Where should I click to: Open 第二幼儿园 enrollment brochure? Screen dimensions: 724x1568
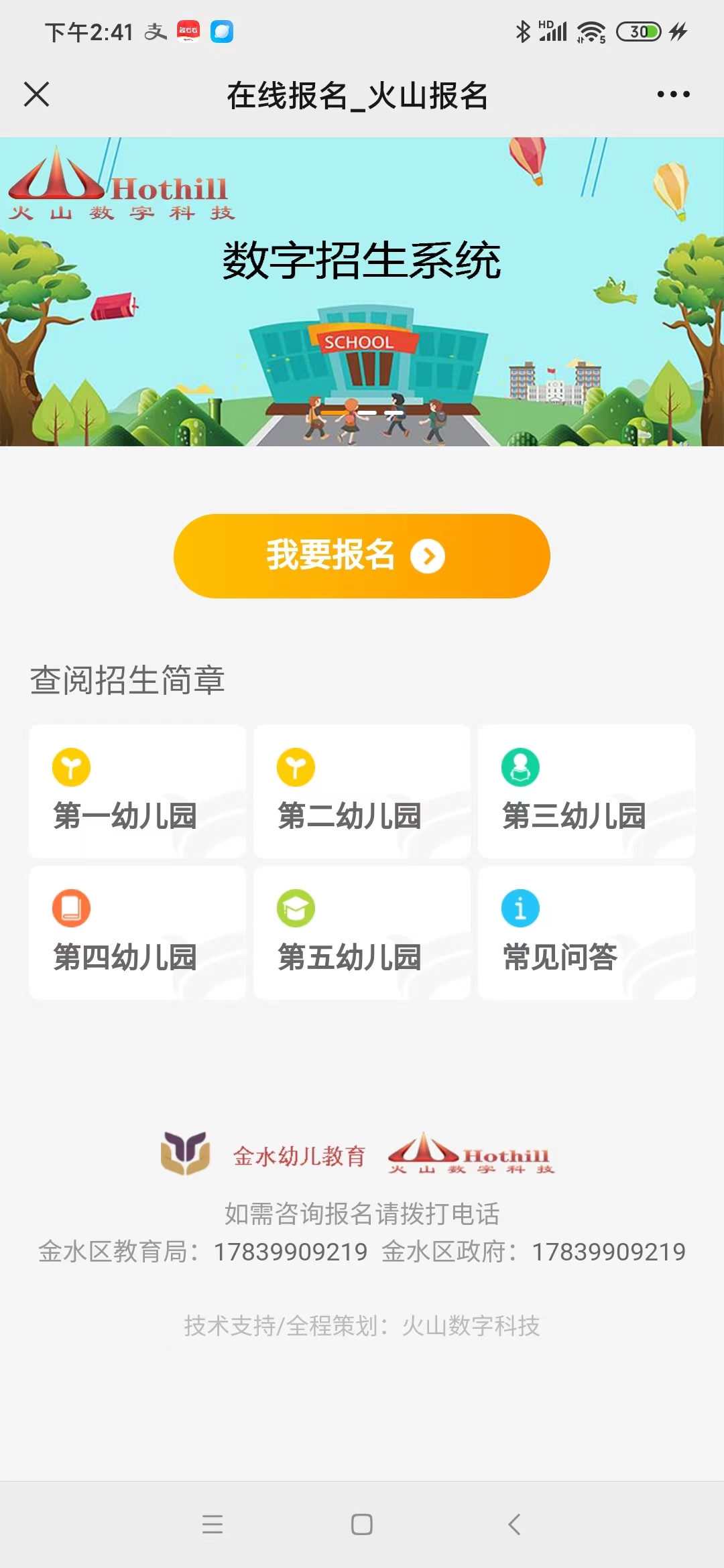click(x=361, y=791)
